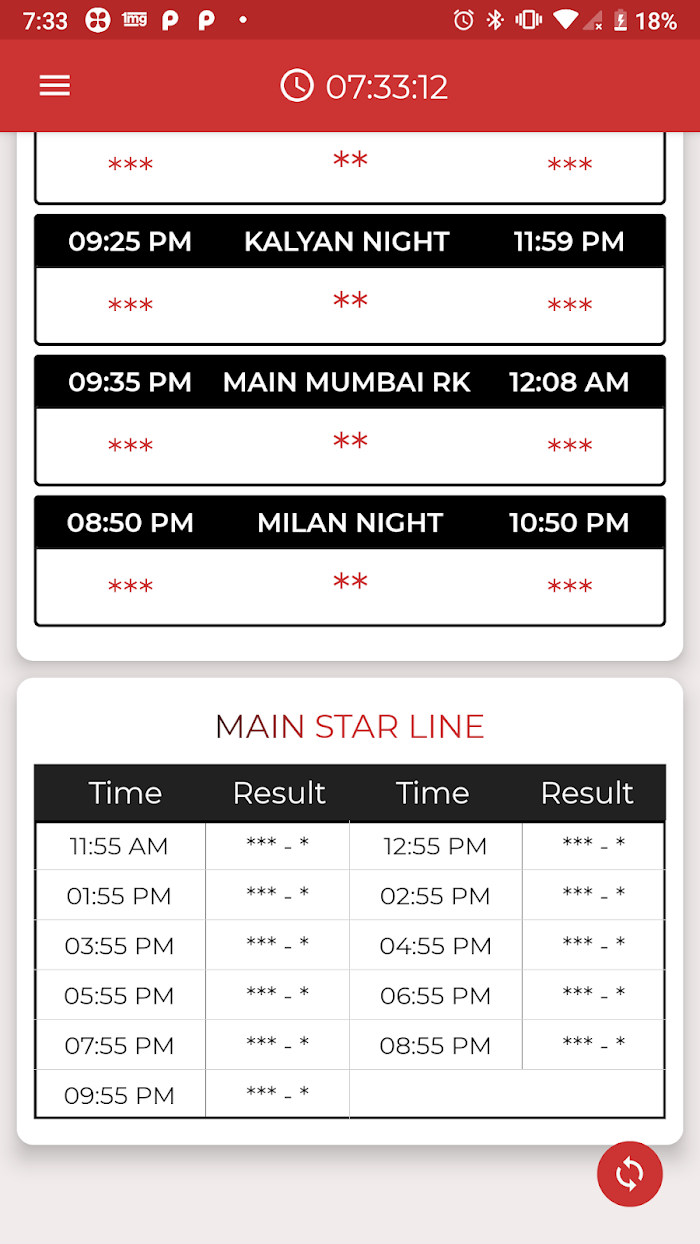The width and height of the screenshot is (700, 1244).
Task: Open the Milan Night market card
Action: 350,561
